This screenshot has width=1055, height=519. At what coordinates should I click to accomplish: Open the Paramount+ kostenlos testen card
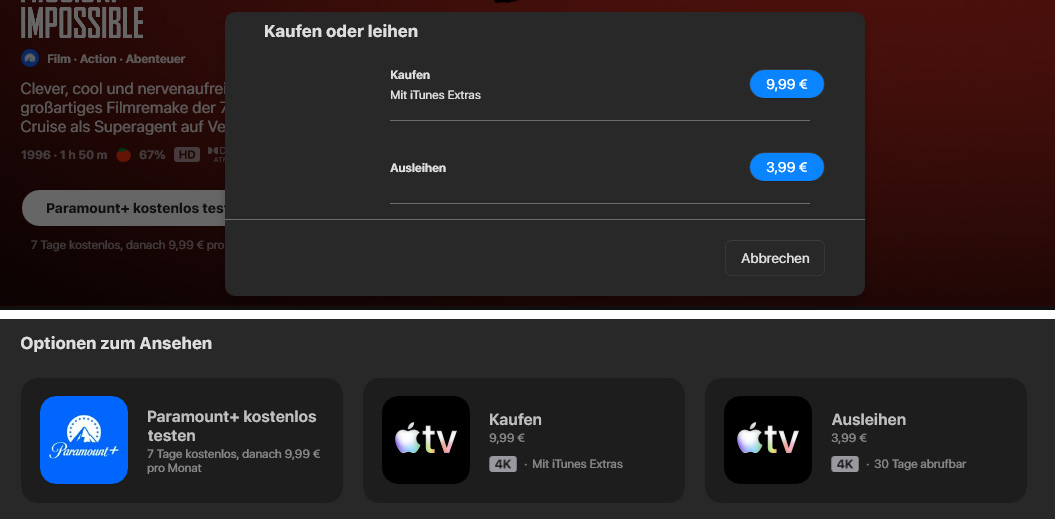[x=181, y=440]
